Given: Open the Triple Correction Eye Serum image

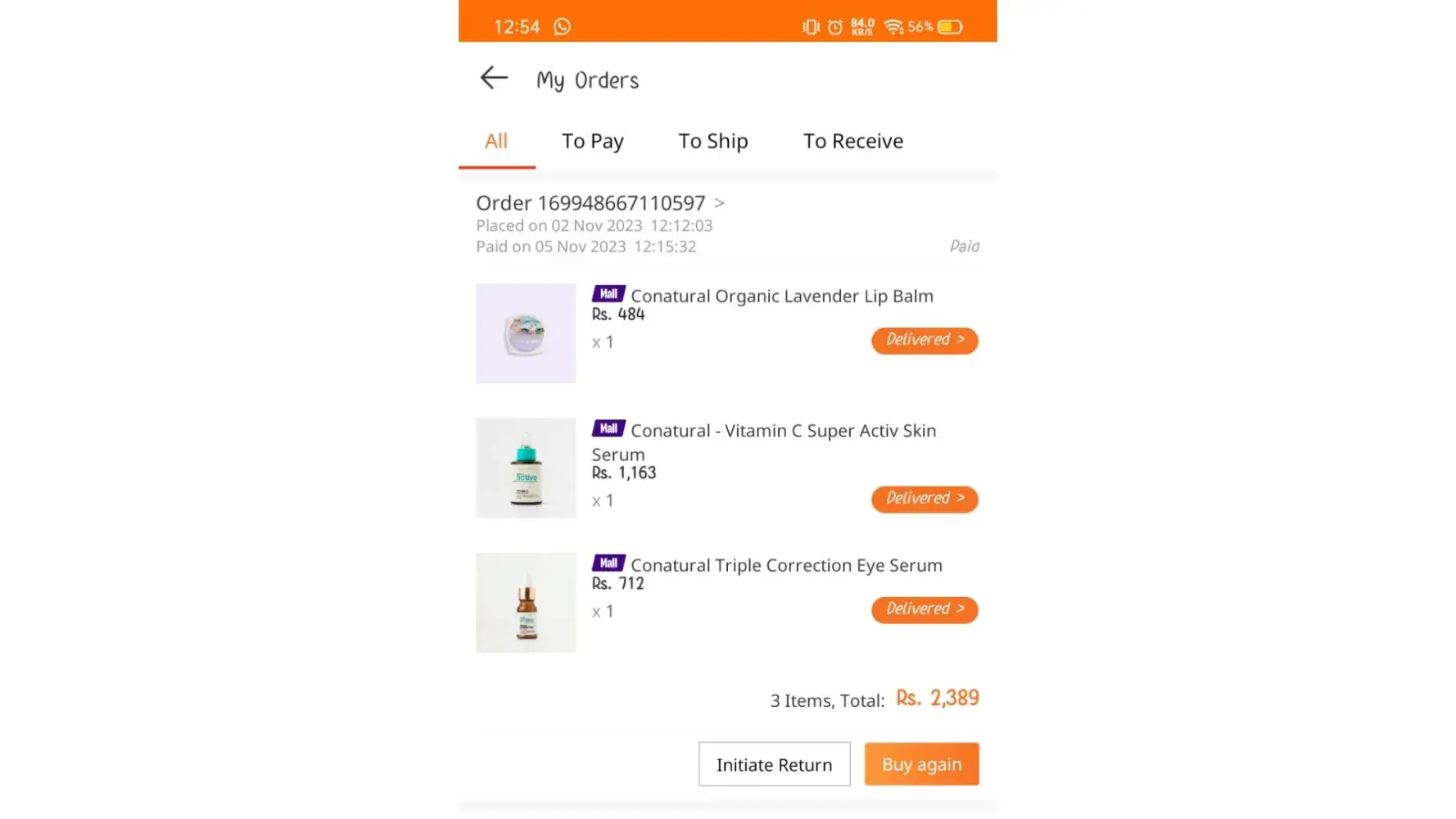Looking at the screenshot, I should click(x=526, y=603).
